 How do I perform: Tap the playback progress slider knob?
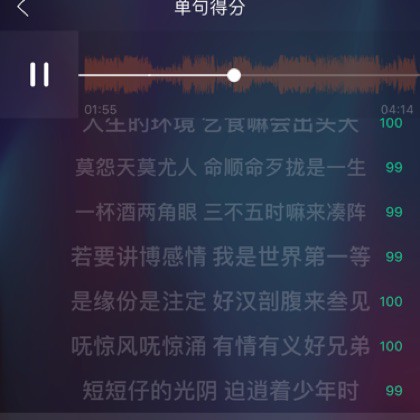234,75
